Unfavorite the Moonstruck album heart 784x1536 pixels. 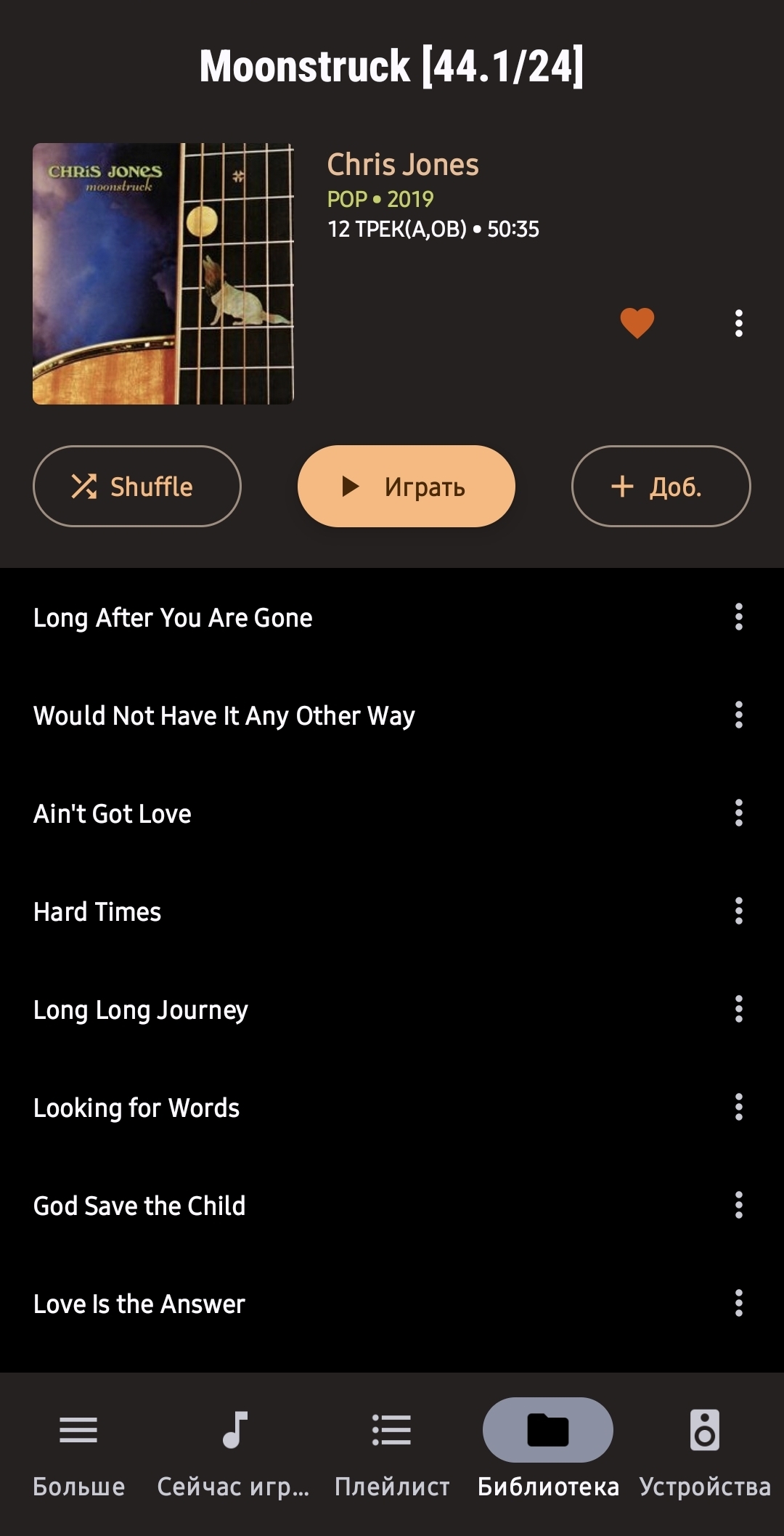[637, 322]
